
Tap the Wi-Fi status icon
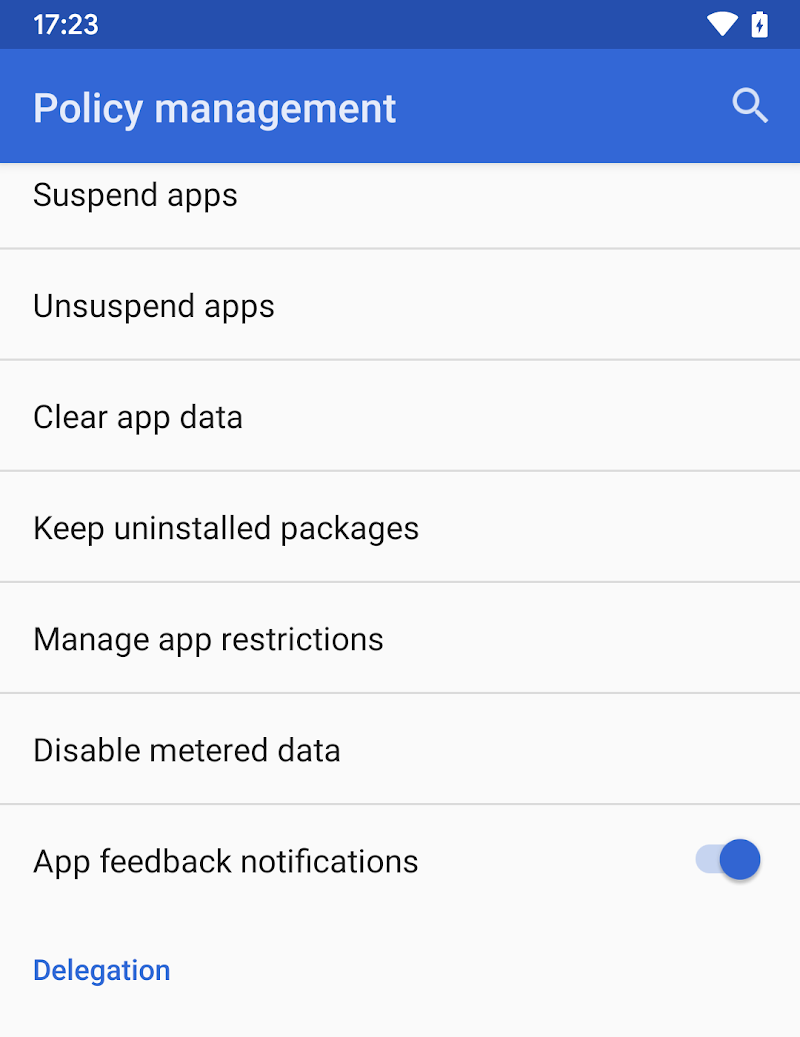(721, 24)
